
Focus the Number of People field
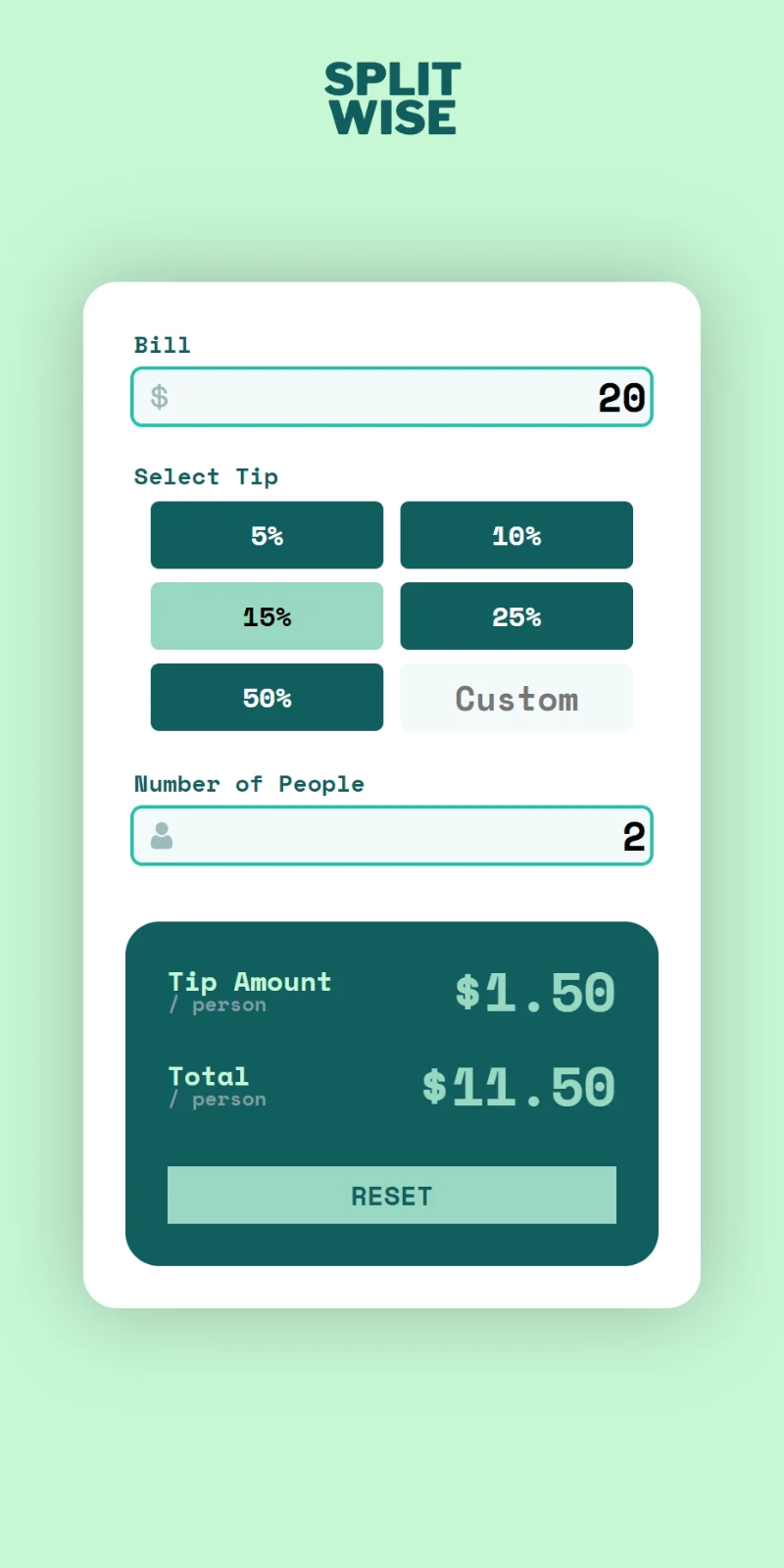click(x=392, y=836)
